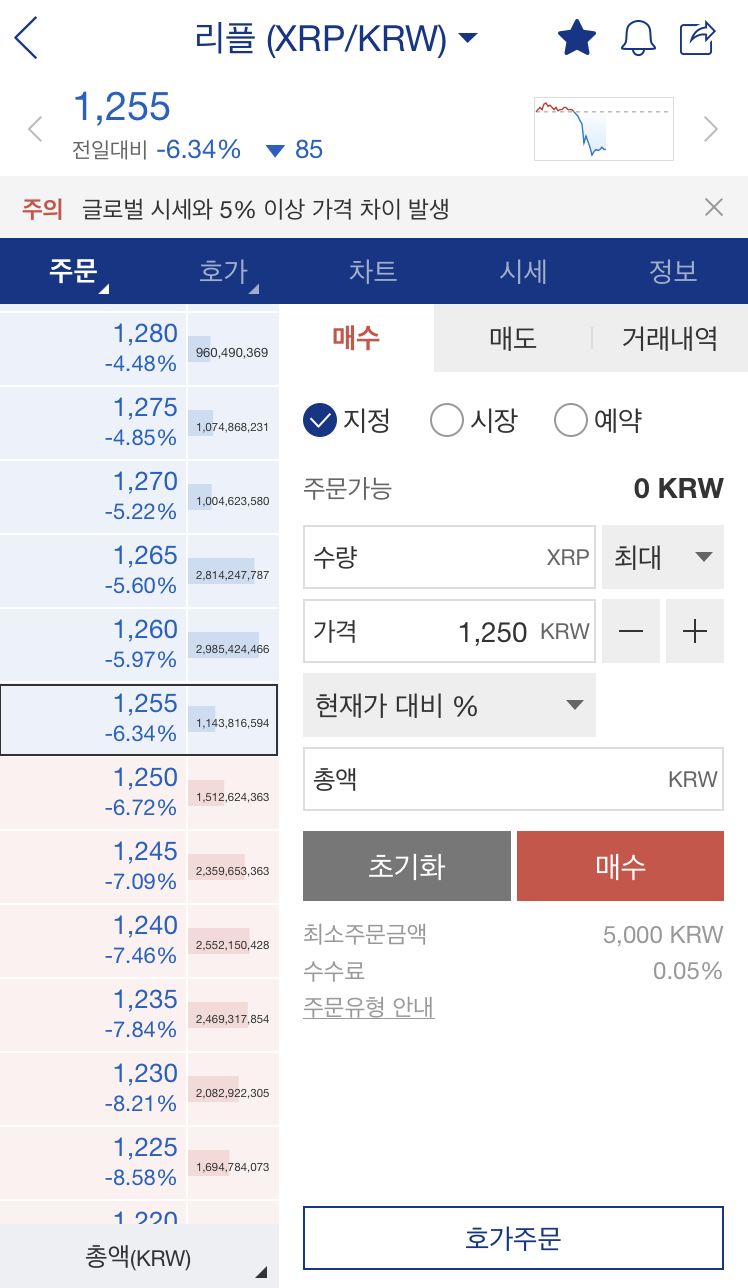Go to previous coin with left arrow
Viewport: 748px width, 1288px height.
click(35, 128)
